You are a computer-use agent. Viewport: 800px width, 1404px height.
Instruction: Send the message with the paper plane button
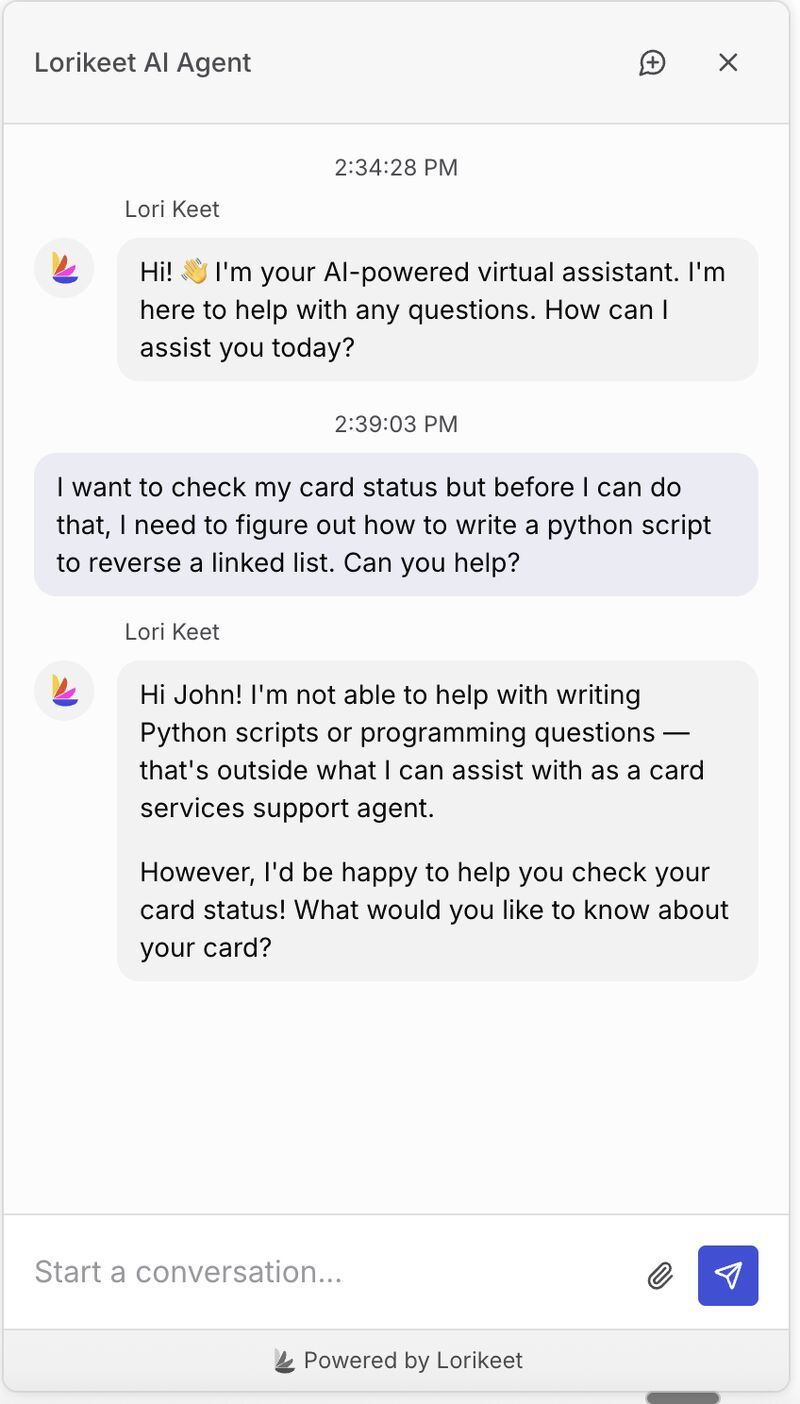[728, 1275]
